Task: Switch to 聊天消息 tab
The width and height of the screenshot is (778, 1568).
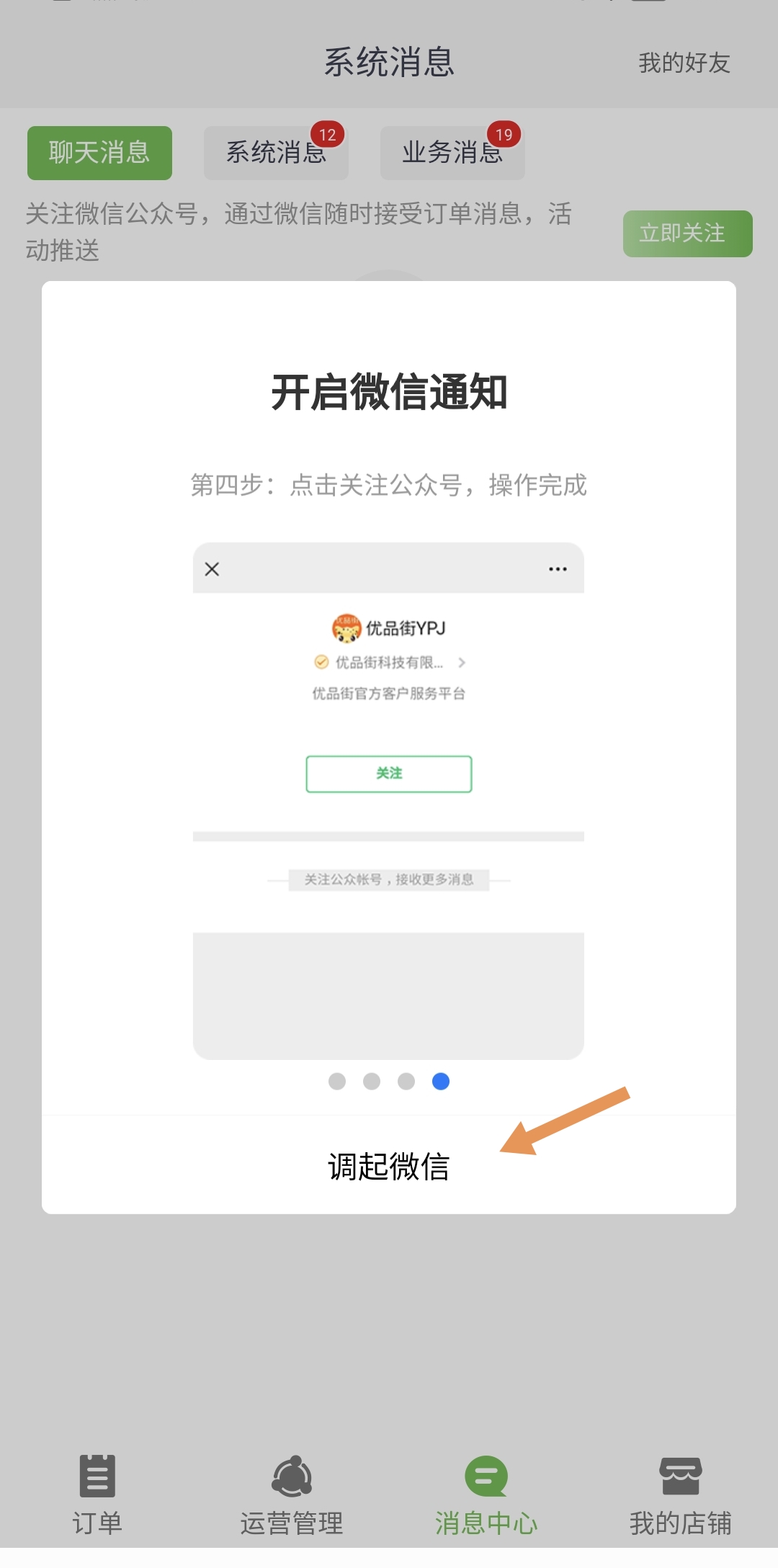Action: pos(99,153)
